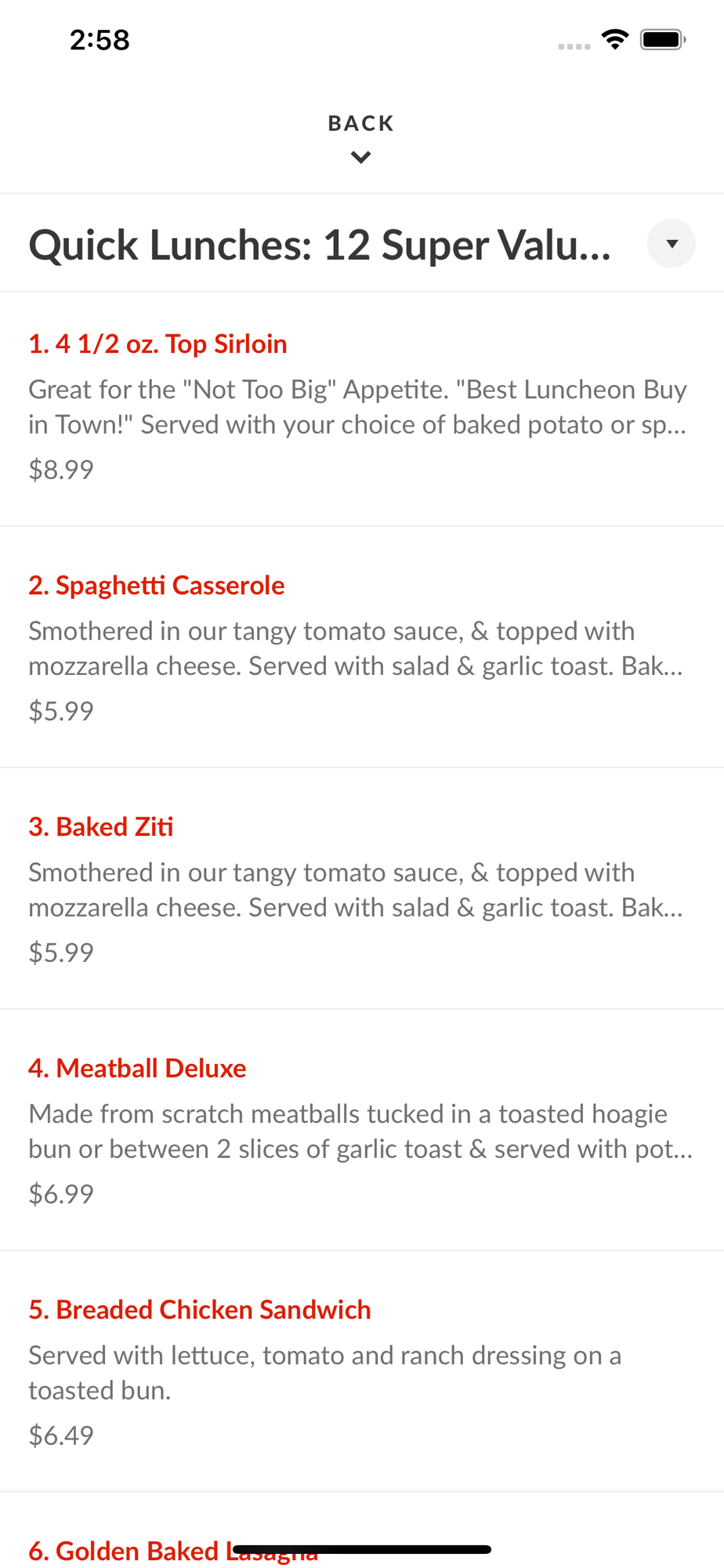Screen dimensions: 724x1568
Task: Tap the BACK button at top
Action: (x=361, y=138)
